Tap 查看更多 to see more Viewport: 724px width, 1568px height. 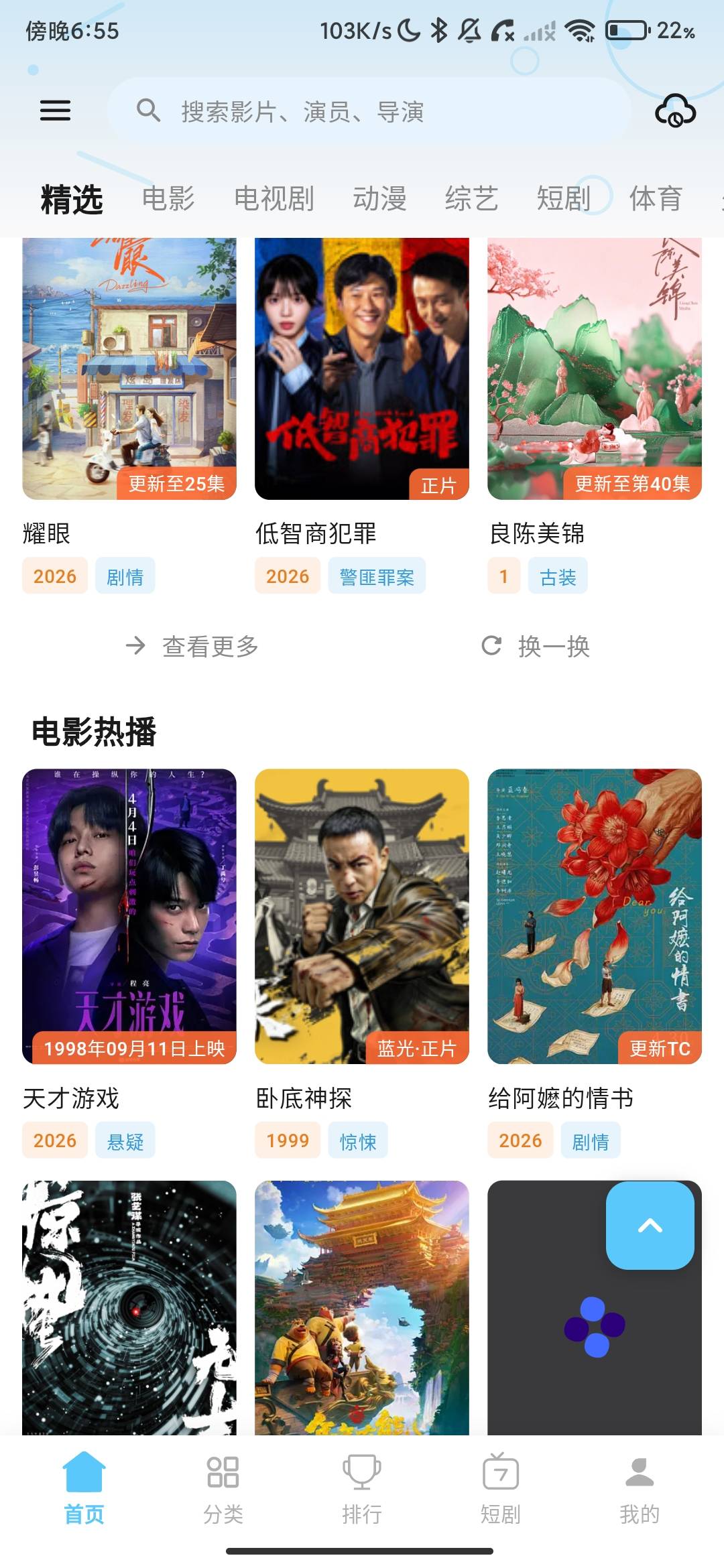point(192,646)
